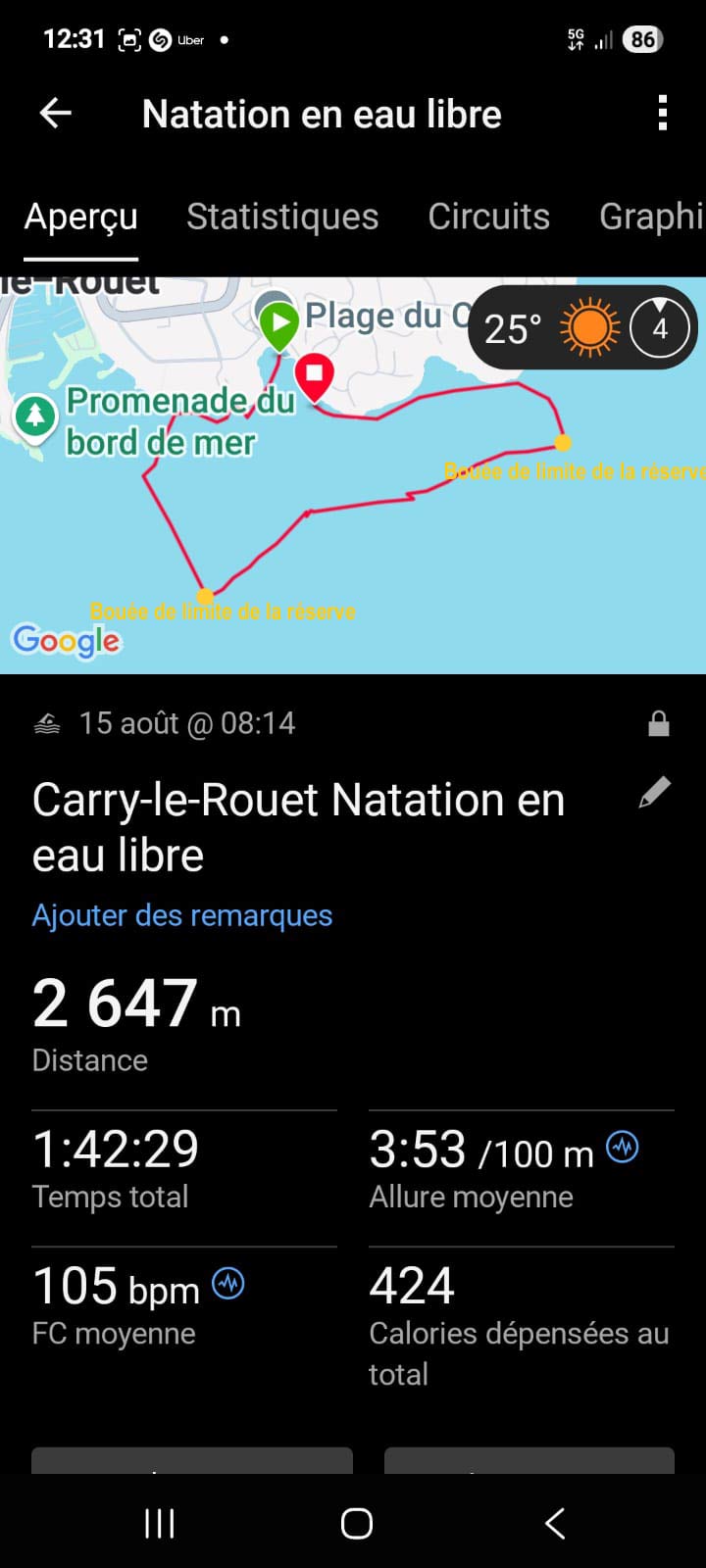Tap Ajouter des remarques link
The height and width of the screenshot is (1568, 706).
click(x=182, y=915)
